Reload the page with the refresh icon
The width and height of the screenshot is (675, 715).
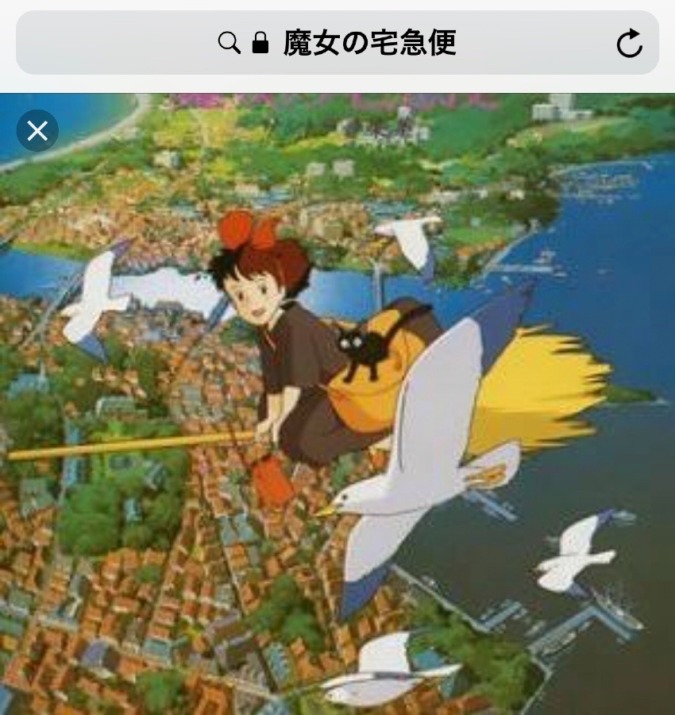click(x=629, y=43)
